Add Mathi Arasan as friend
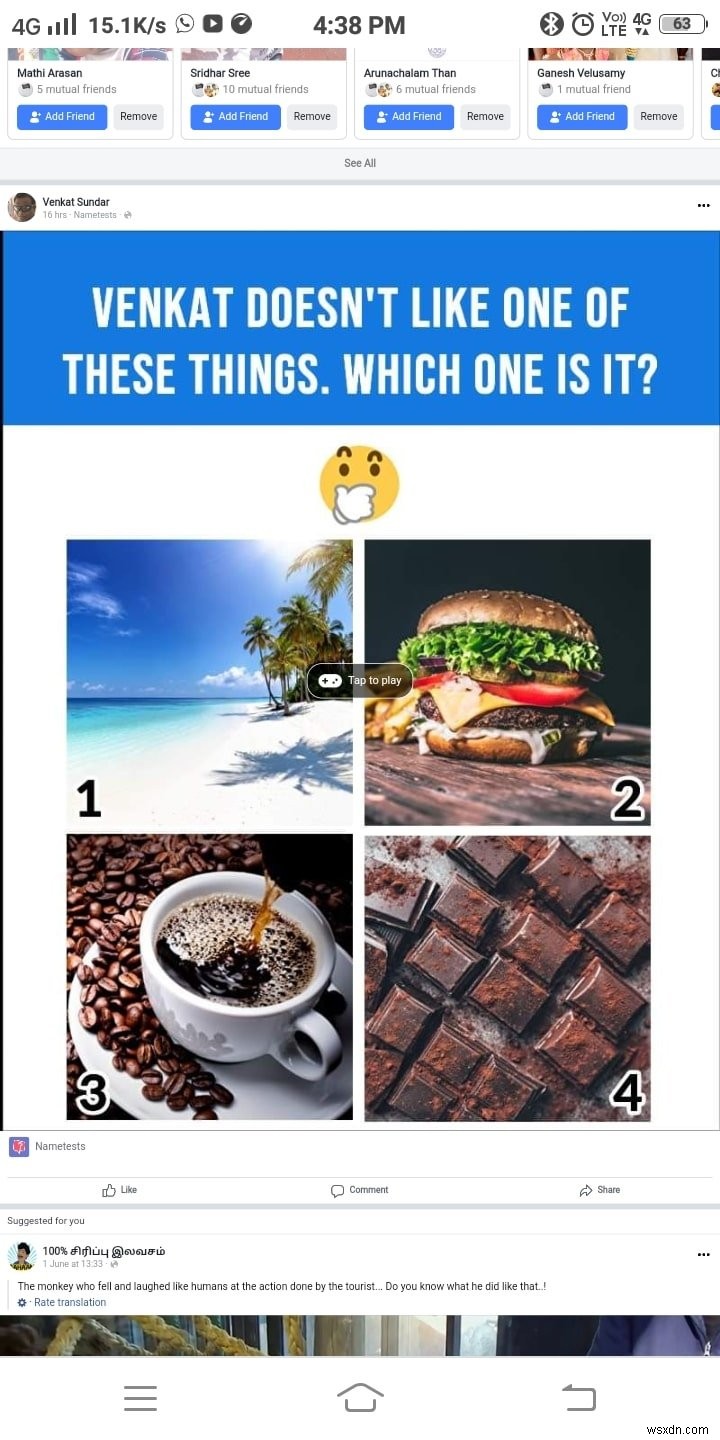 coord(62,117)
